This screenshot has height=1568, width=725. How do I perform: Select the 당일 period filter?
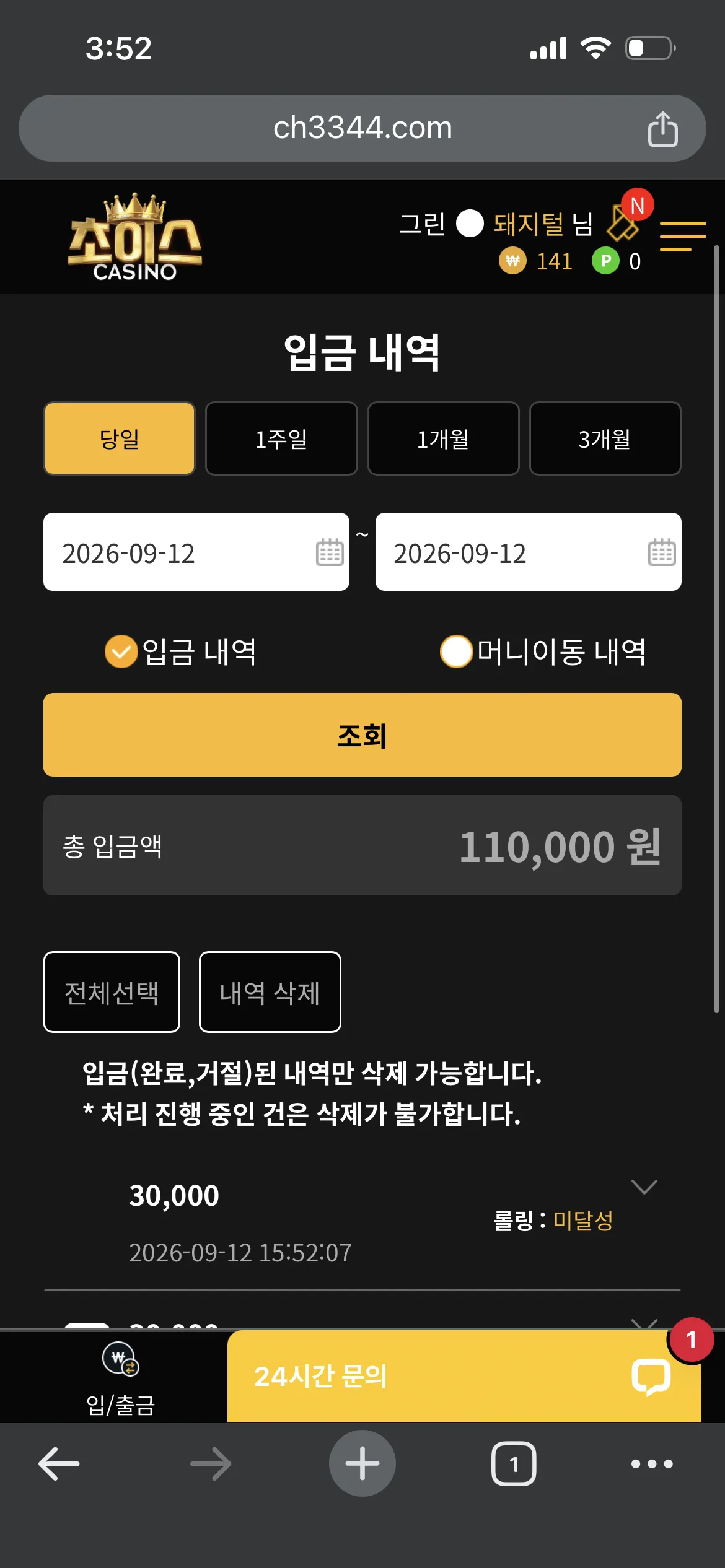pyautogui.click(x=120, y=438)
